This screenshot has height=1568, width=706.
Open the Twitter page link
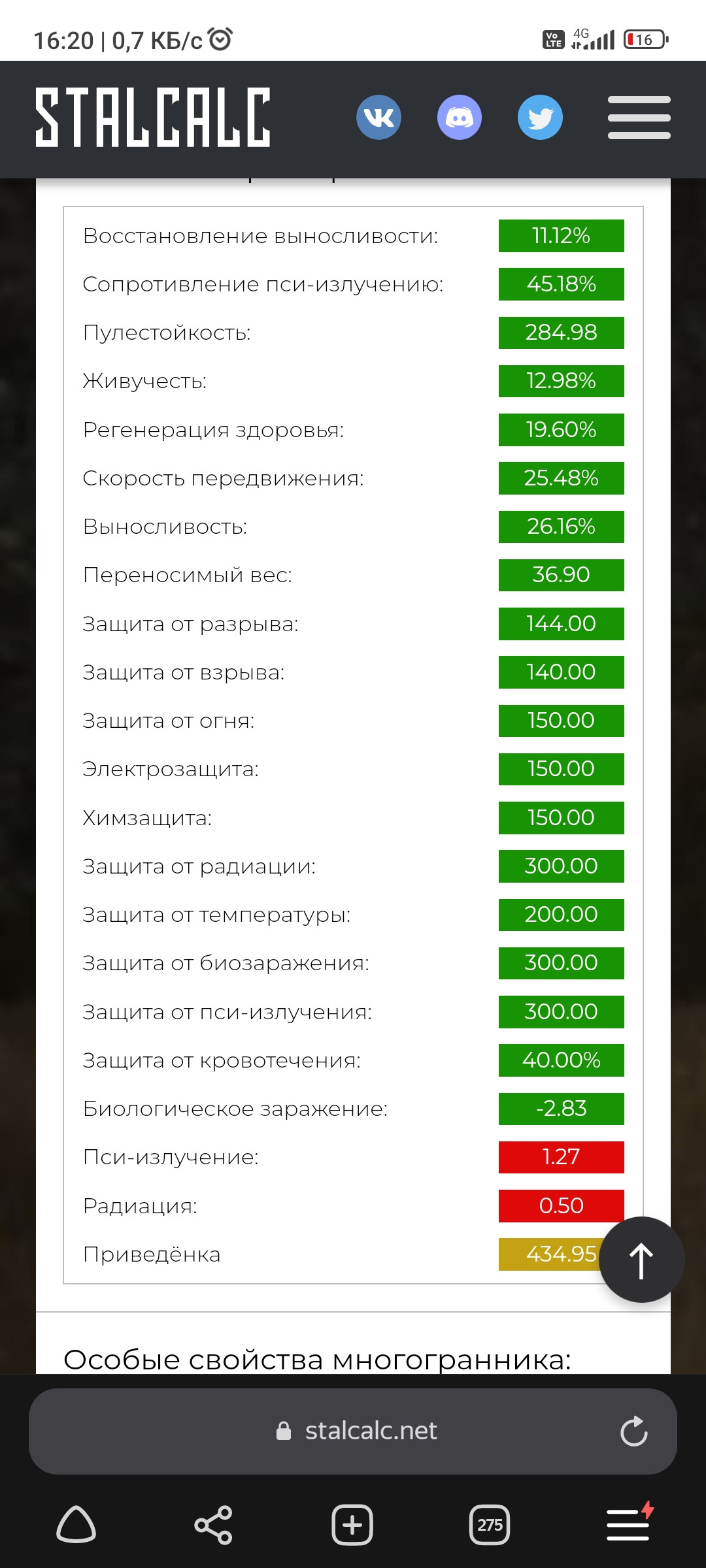point(540,118)
